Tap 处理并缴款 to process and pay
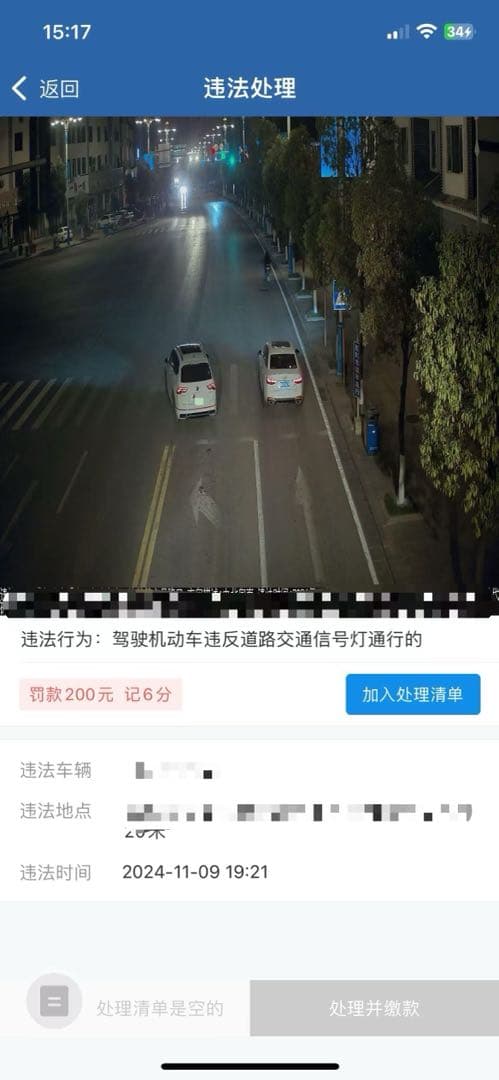 [x=374, y=1008]
